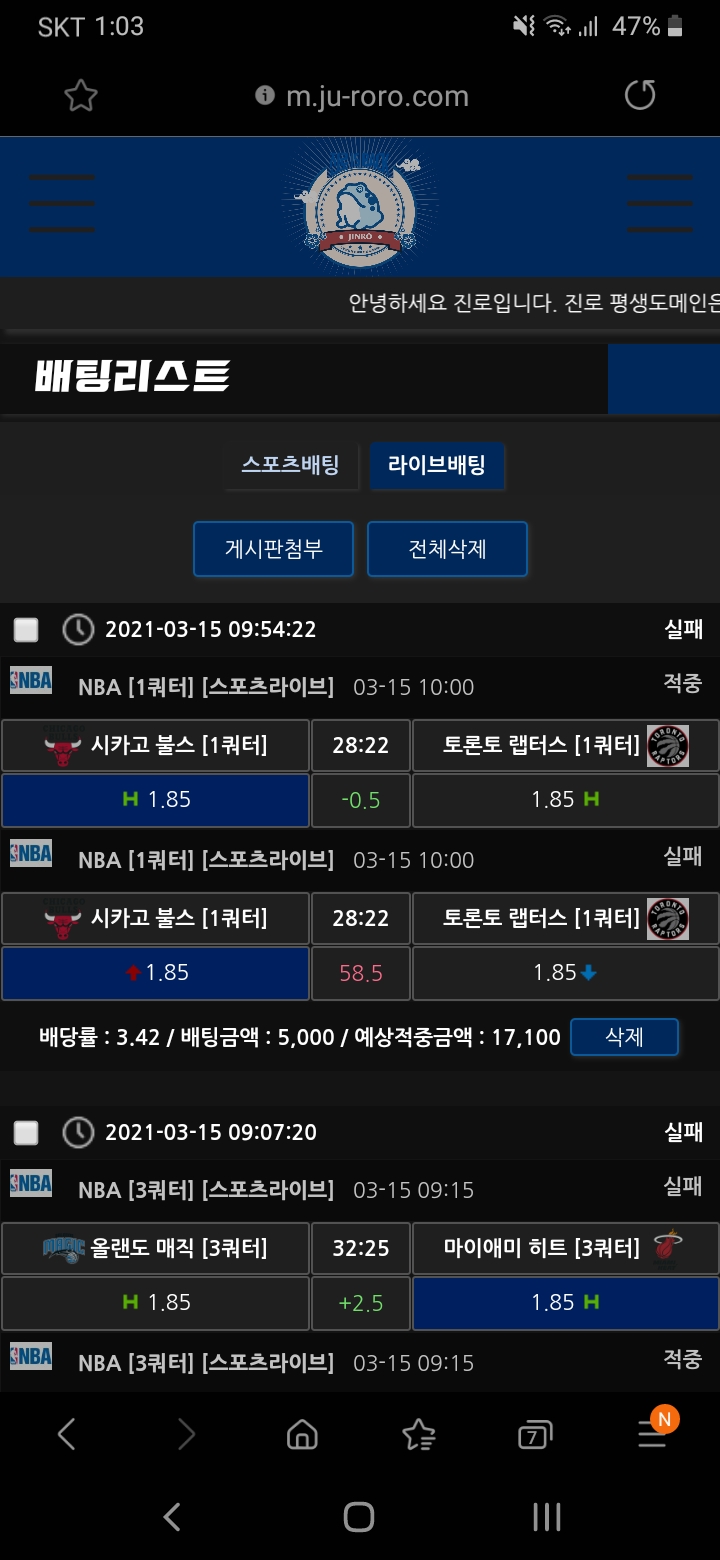Go back using the browser's back arrow
This screenshot has width=720, height=1560.
coord(66,1436)
